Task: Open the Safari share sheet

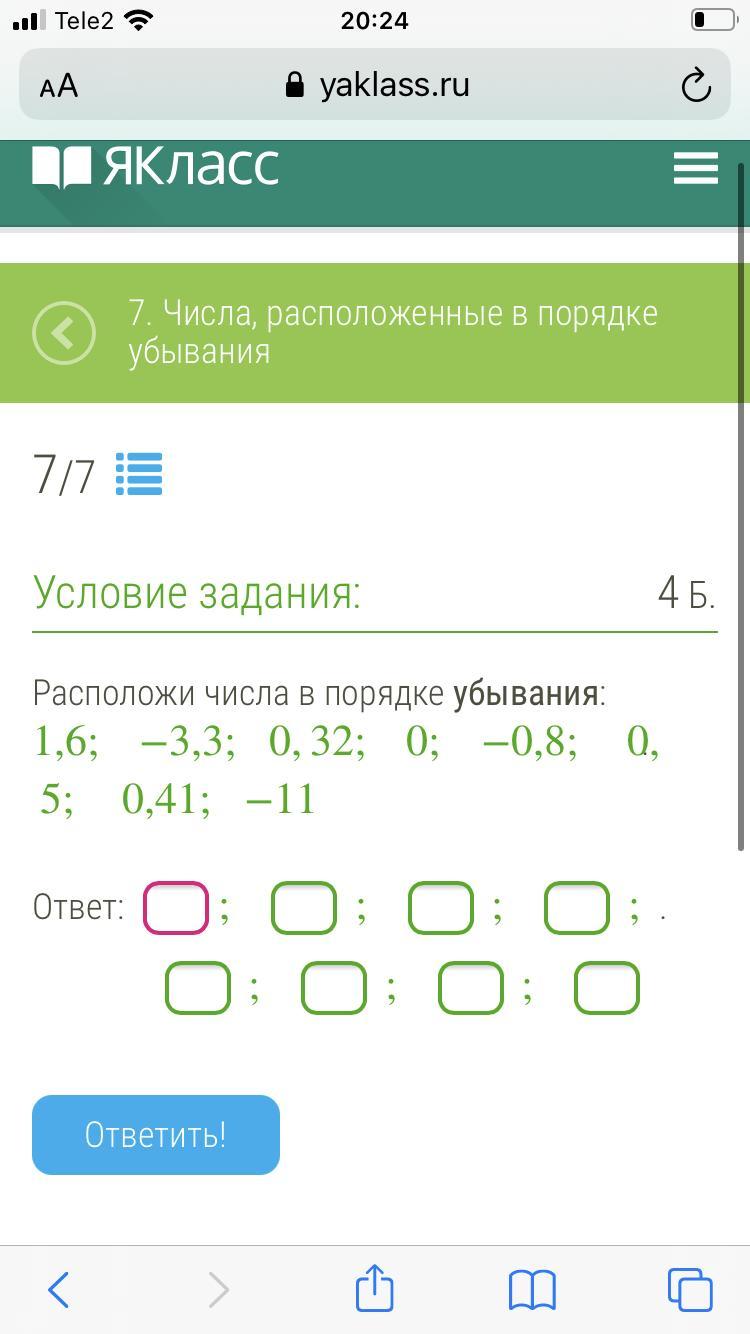Action: click(375, 1288)
